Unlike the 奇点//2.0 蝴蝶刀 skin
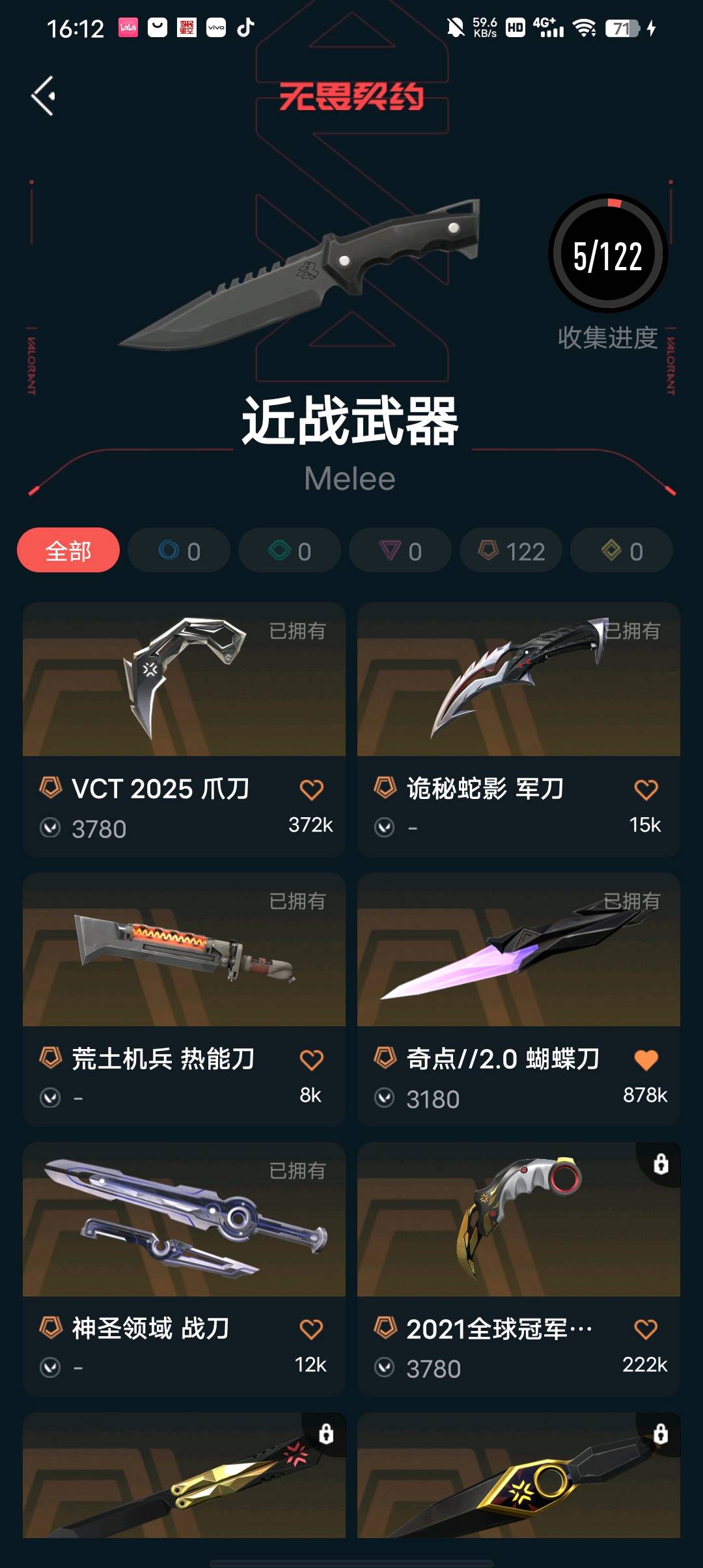 coord(646,1059)
